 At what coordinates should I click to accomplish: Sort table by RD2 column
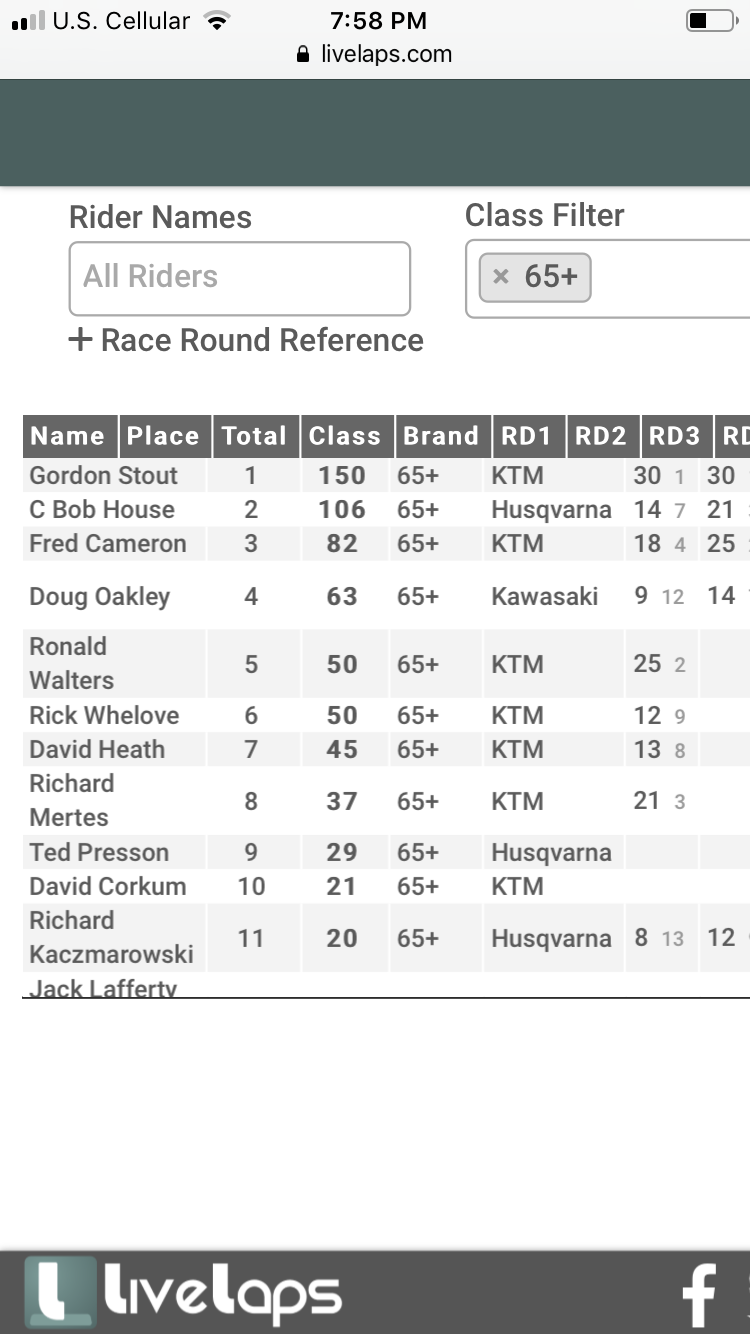(601, 436)
